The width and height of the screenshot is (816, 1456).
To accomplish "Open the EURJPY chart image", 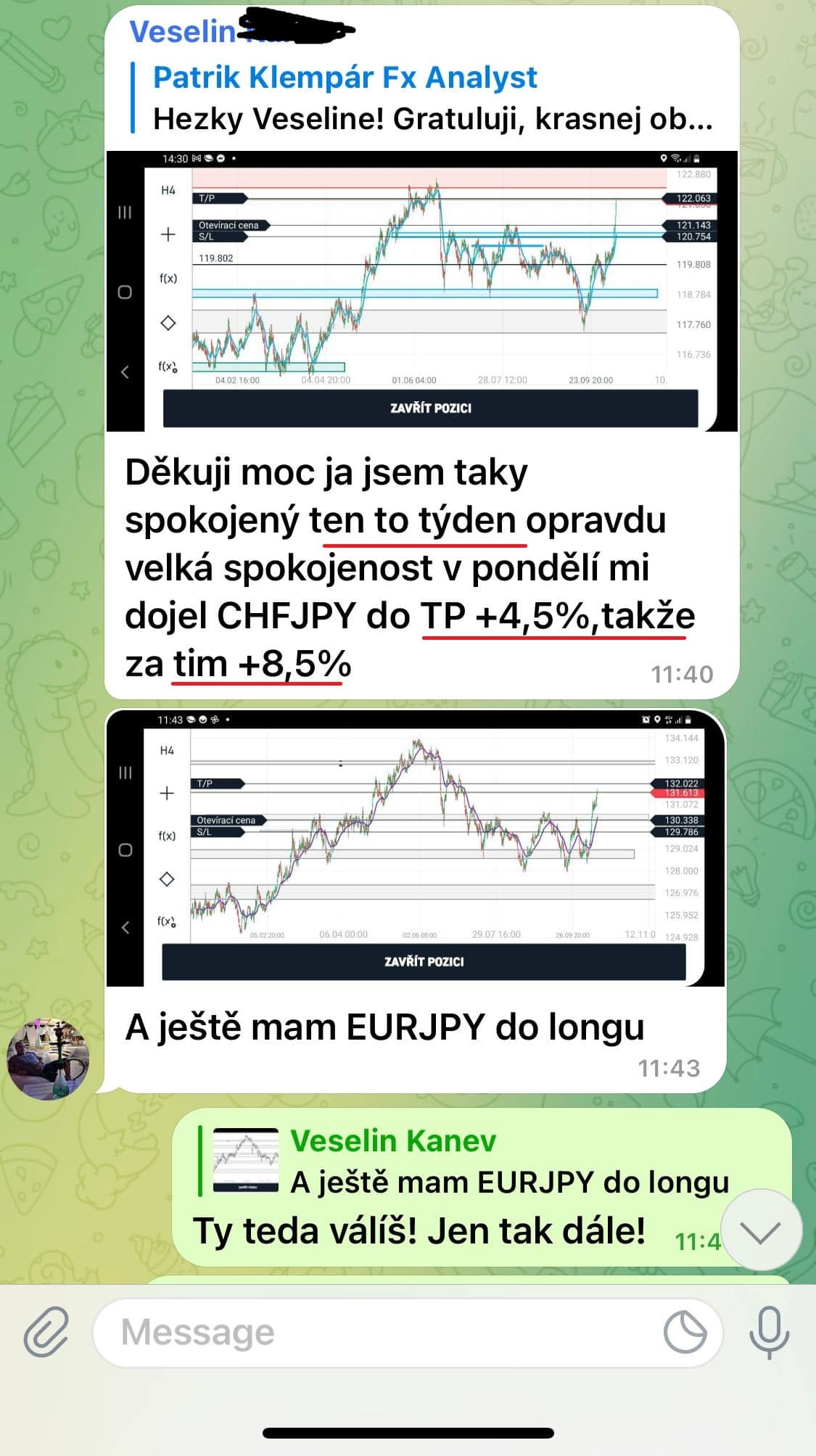I will (415, 847).
